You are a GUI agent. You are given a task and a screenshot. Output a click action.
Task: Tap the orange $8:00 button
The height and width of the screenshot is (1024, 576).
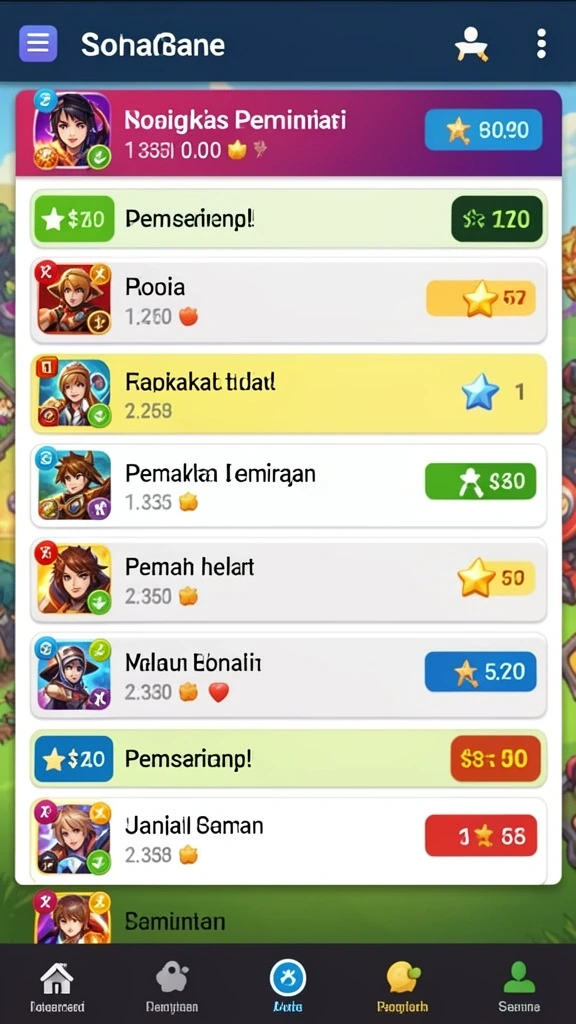click(496, 759)
